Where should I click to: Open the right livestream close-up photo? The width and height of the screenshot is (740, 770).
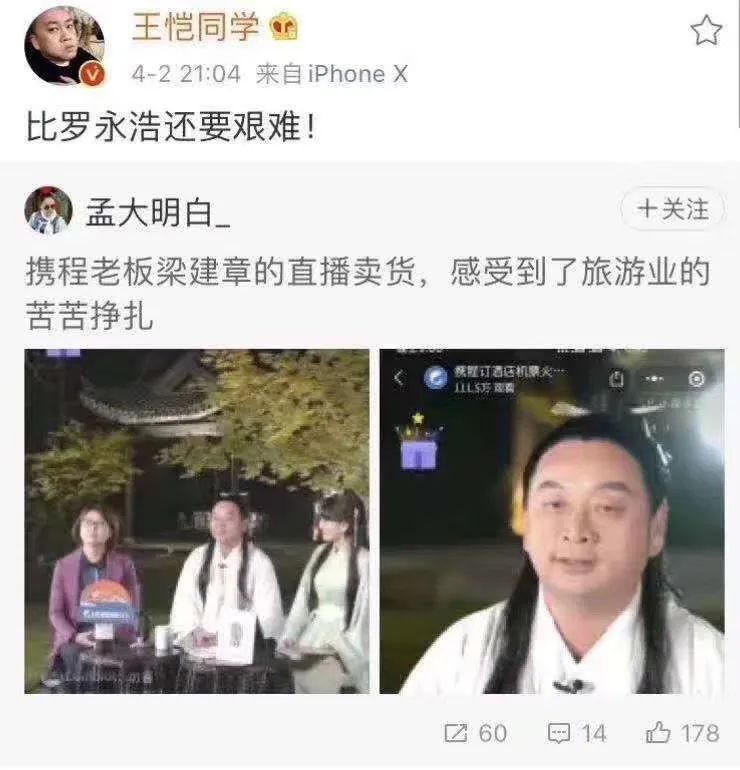pyautogui.click(x=552, y=521)
